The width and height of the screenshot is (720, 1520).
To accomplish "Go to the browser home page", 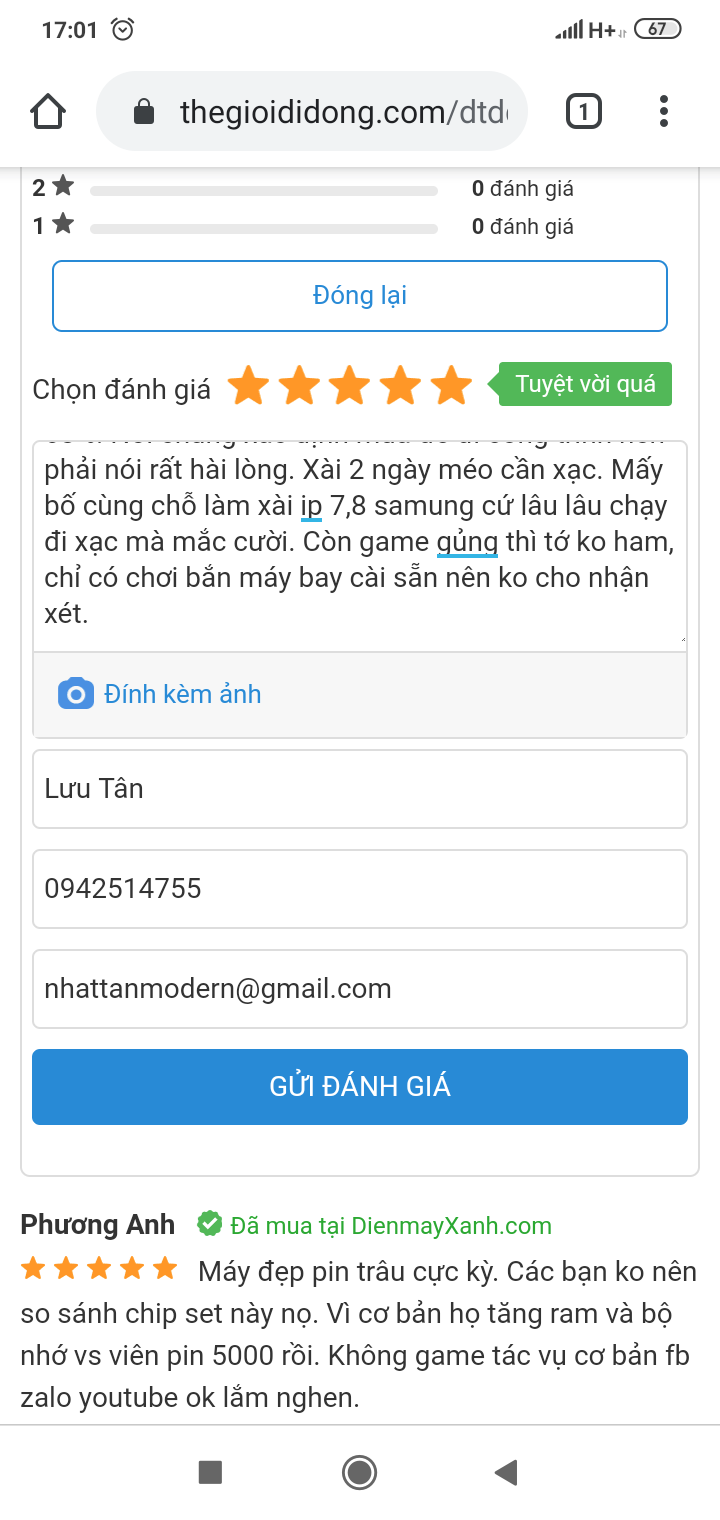I will click(x=48, y=111).
